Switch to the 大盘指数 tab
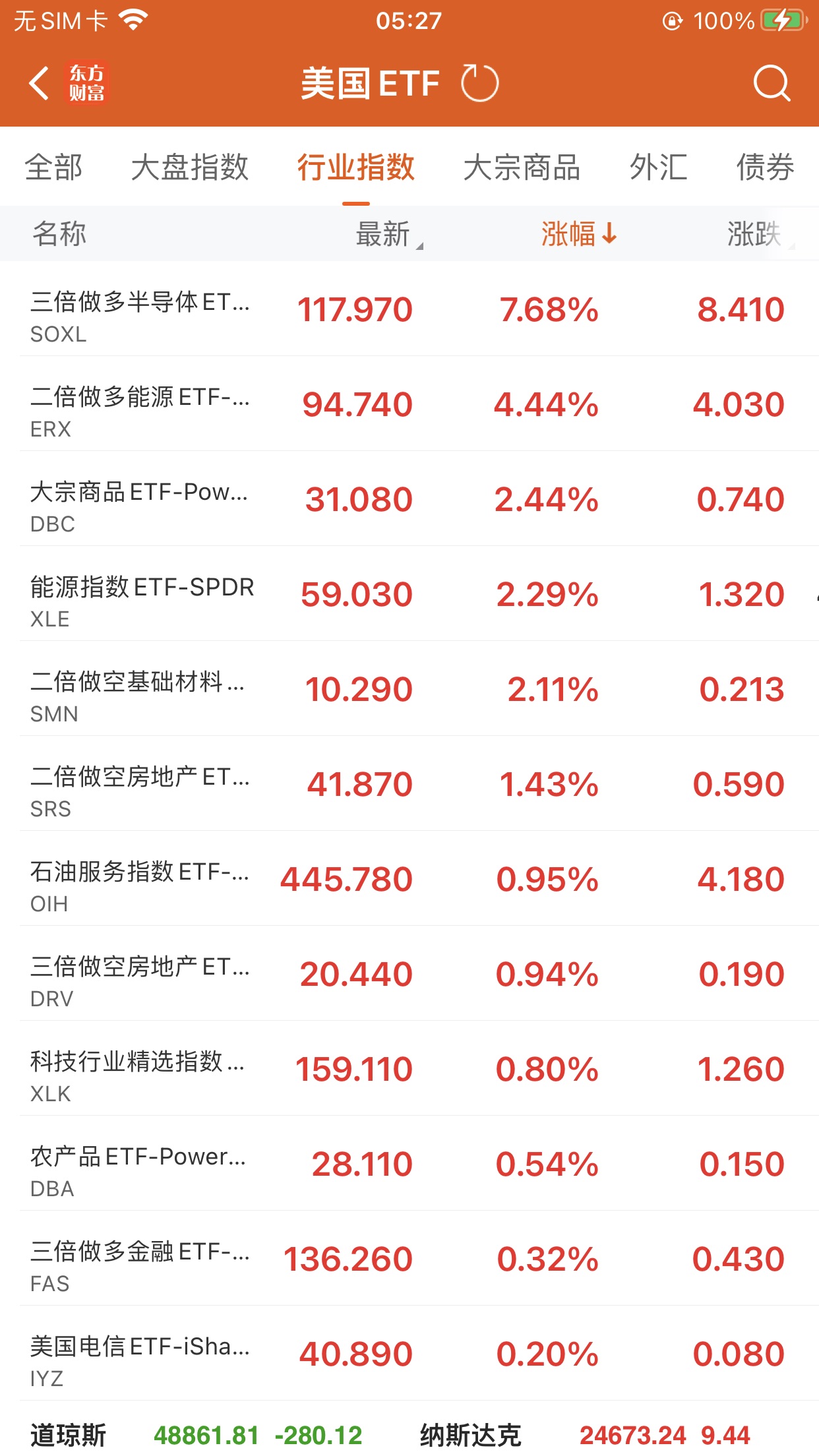The width and height of the screenshot is (819, 1456). [190, 167]
